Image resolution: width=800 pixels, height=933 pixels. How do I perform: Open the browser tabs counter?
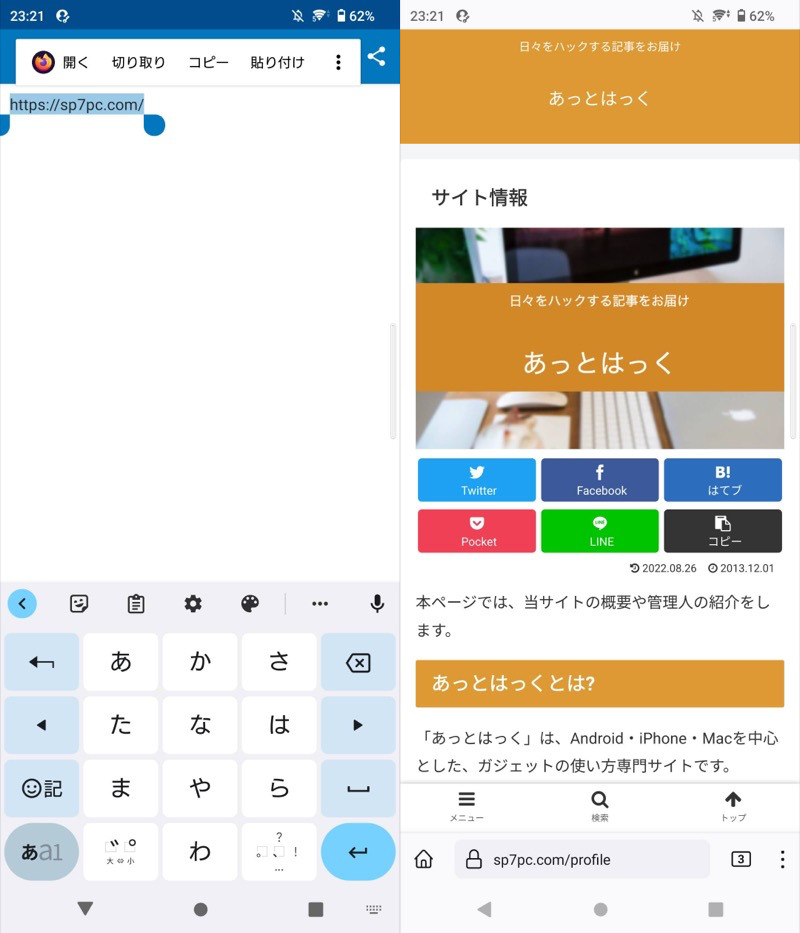[741, 859]
